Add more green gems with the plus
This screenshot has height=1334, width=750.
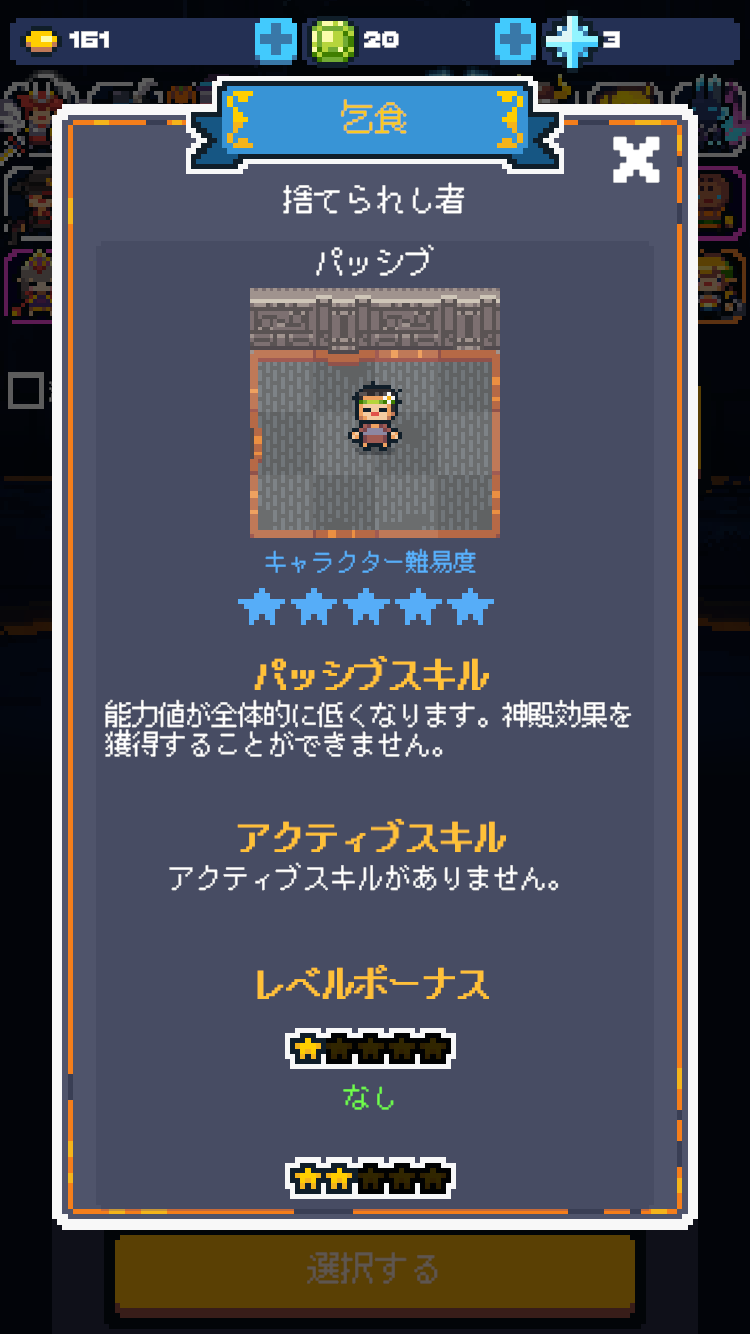click(276, 40)
